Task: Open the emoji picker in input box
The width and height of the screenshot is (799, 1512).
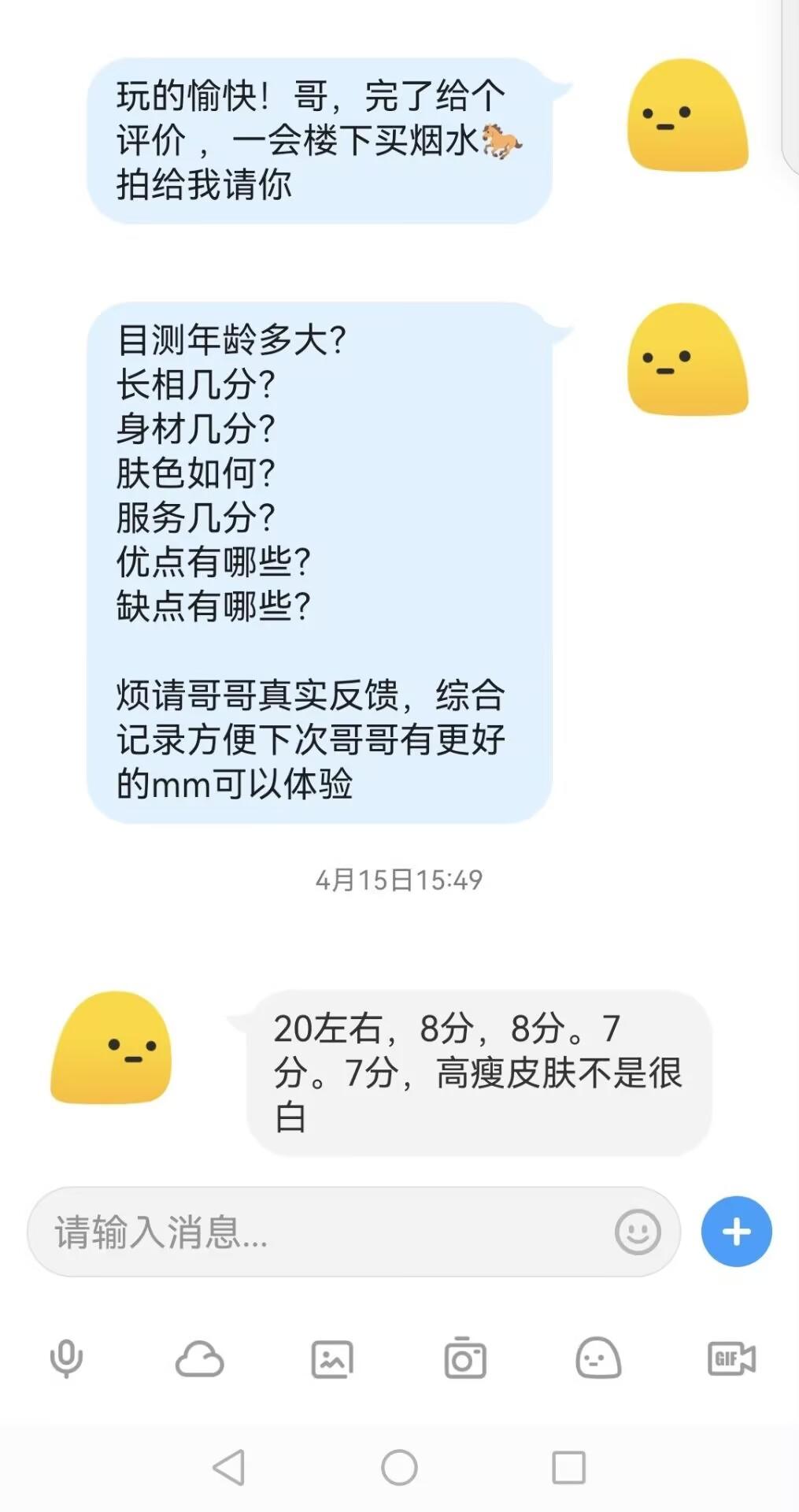Action: pos(637,1232)
